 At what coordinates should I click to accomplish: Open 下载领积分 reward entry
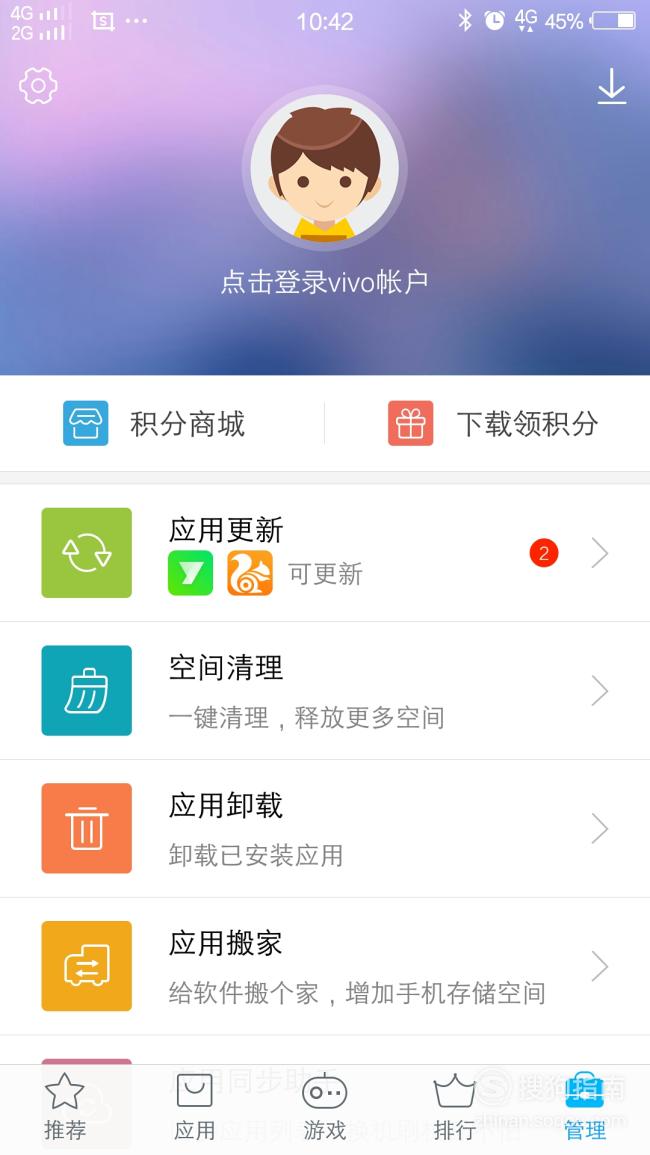(x=488, y=424)
